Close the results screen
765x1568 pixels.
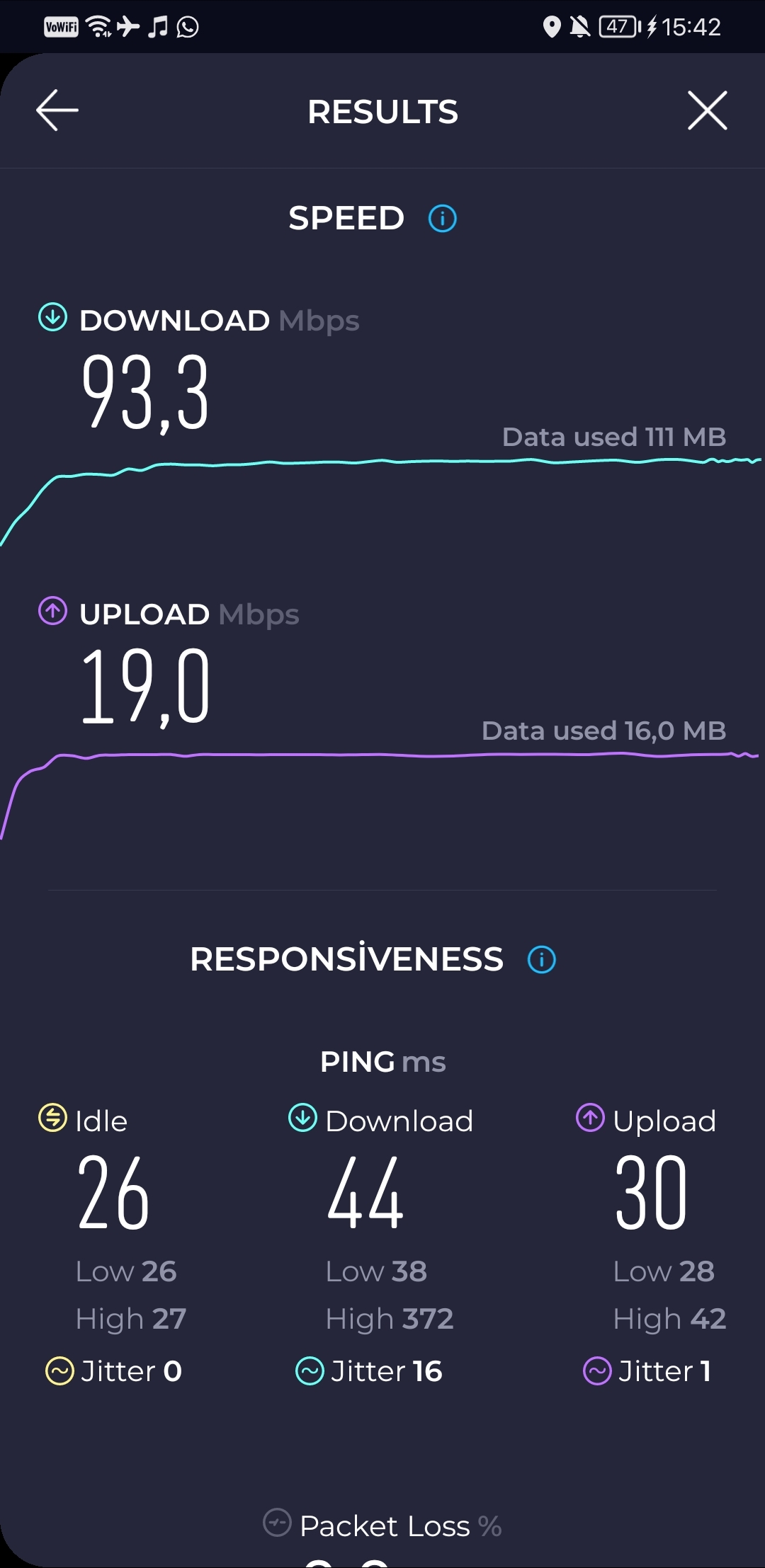(707, 110)
